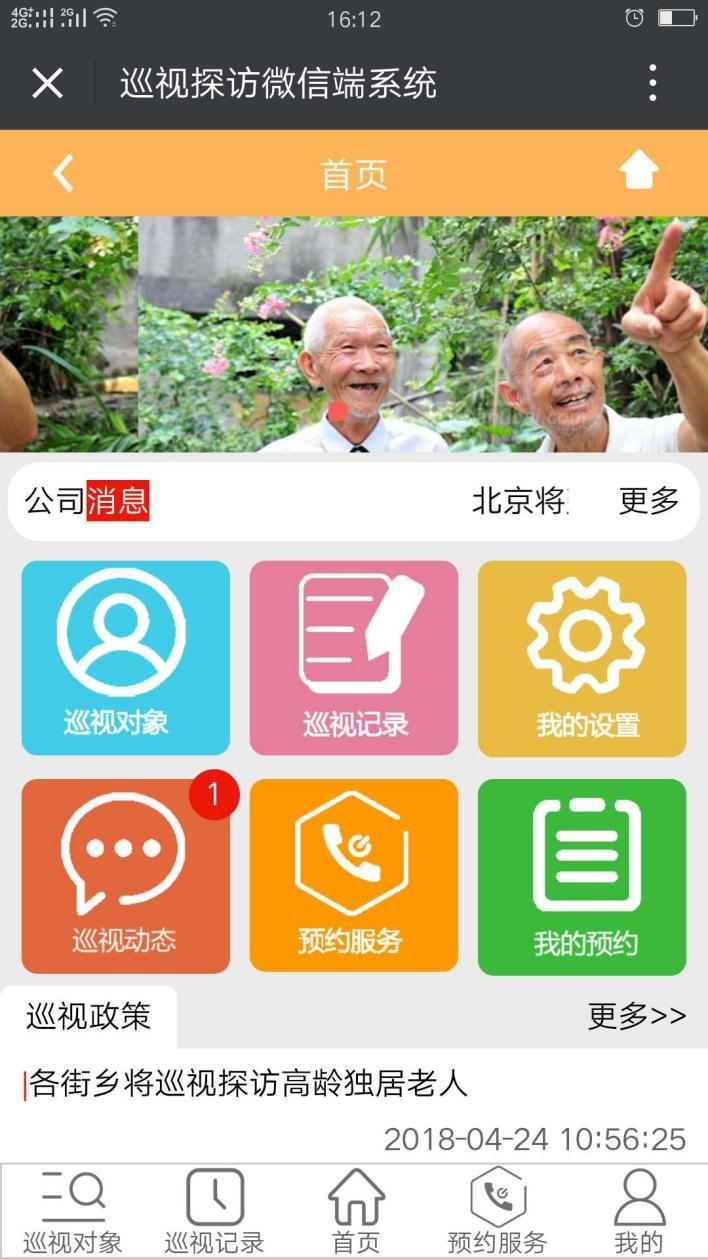Open the 我的设置 settings tile
708x1259 pixels.
coord(582,657)
